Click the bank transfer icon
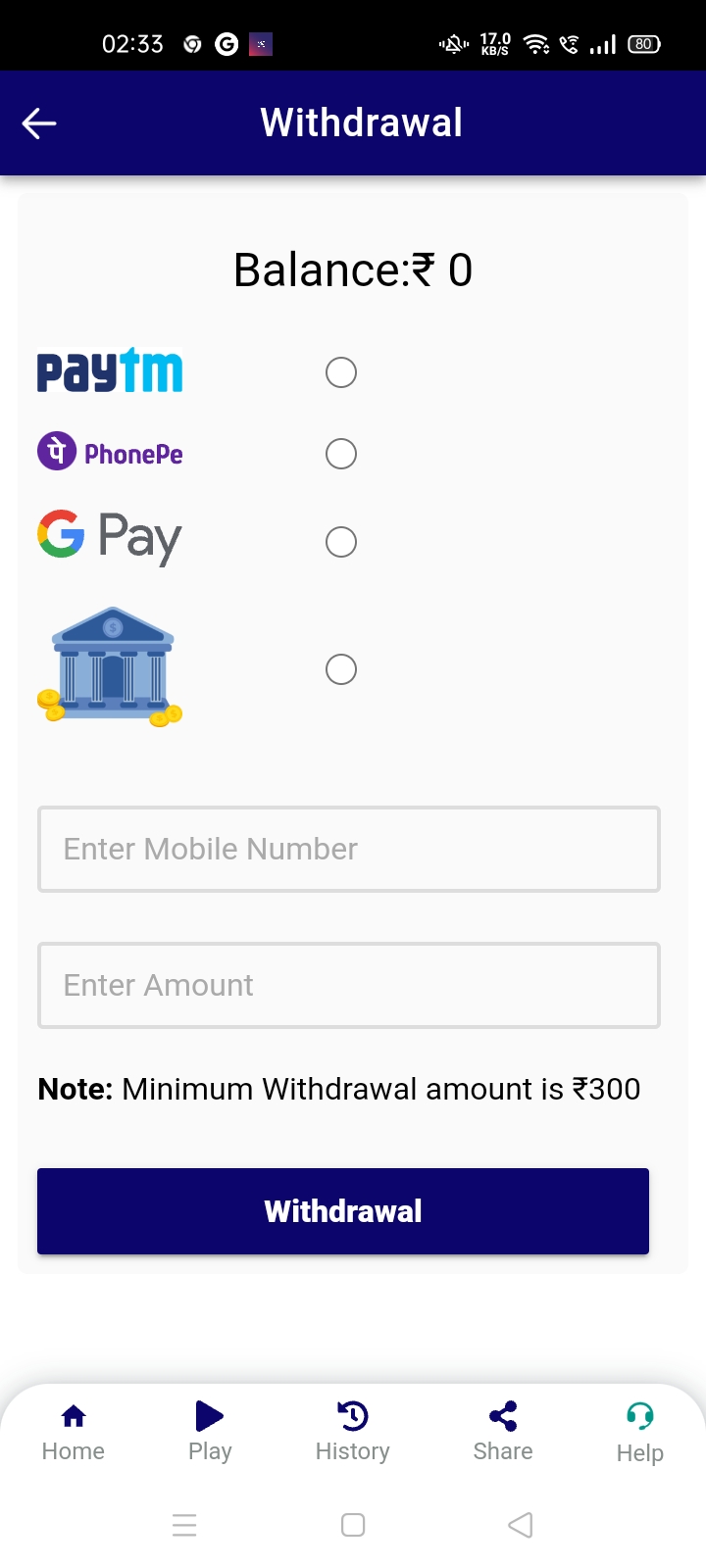Screen dimensions: 706x1568 click(110, 664)
